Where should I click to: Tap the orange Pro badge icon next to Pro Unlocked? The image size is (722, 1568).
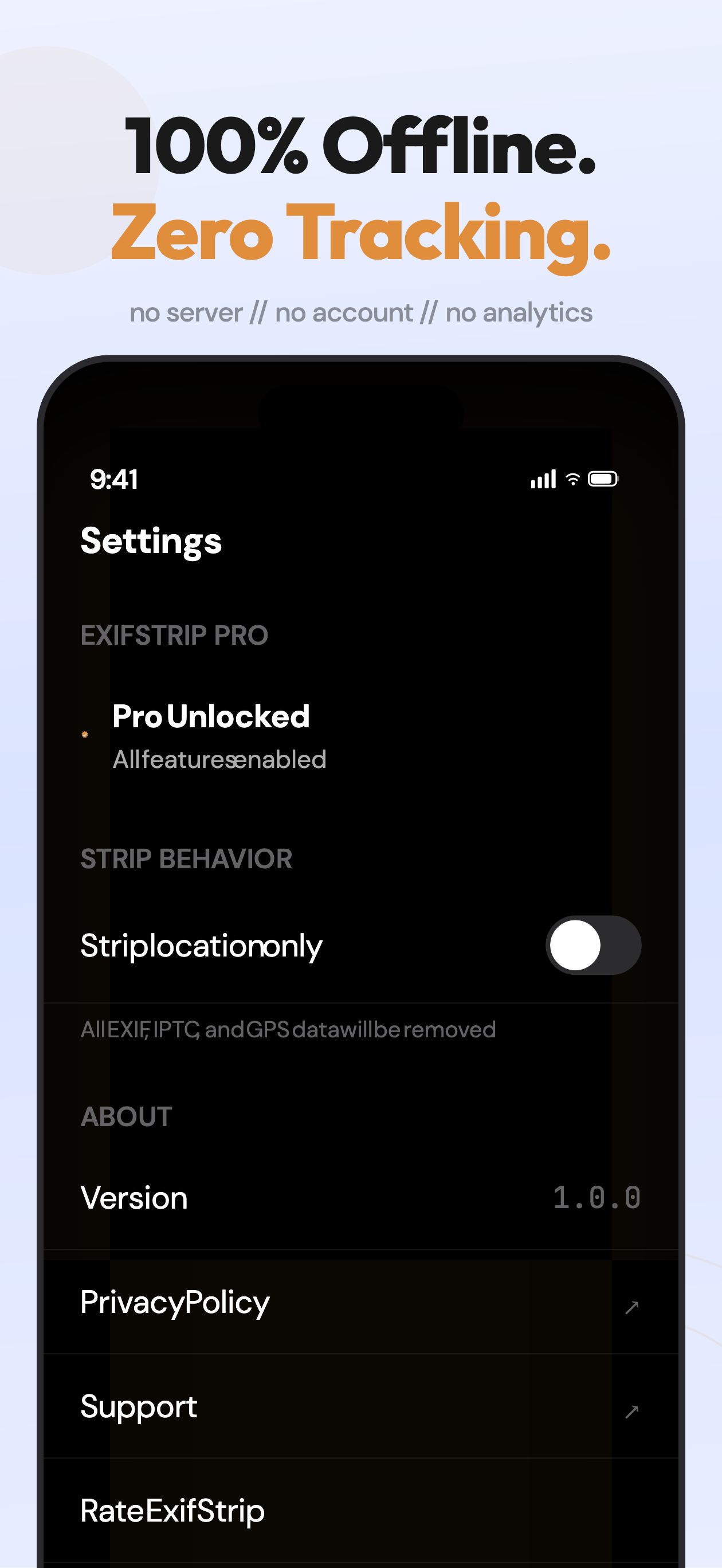[85, 734]
